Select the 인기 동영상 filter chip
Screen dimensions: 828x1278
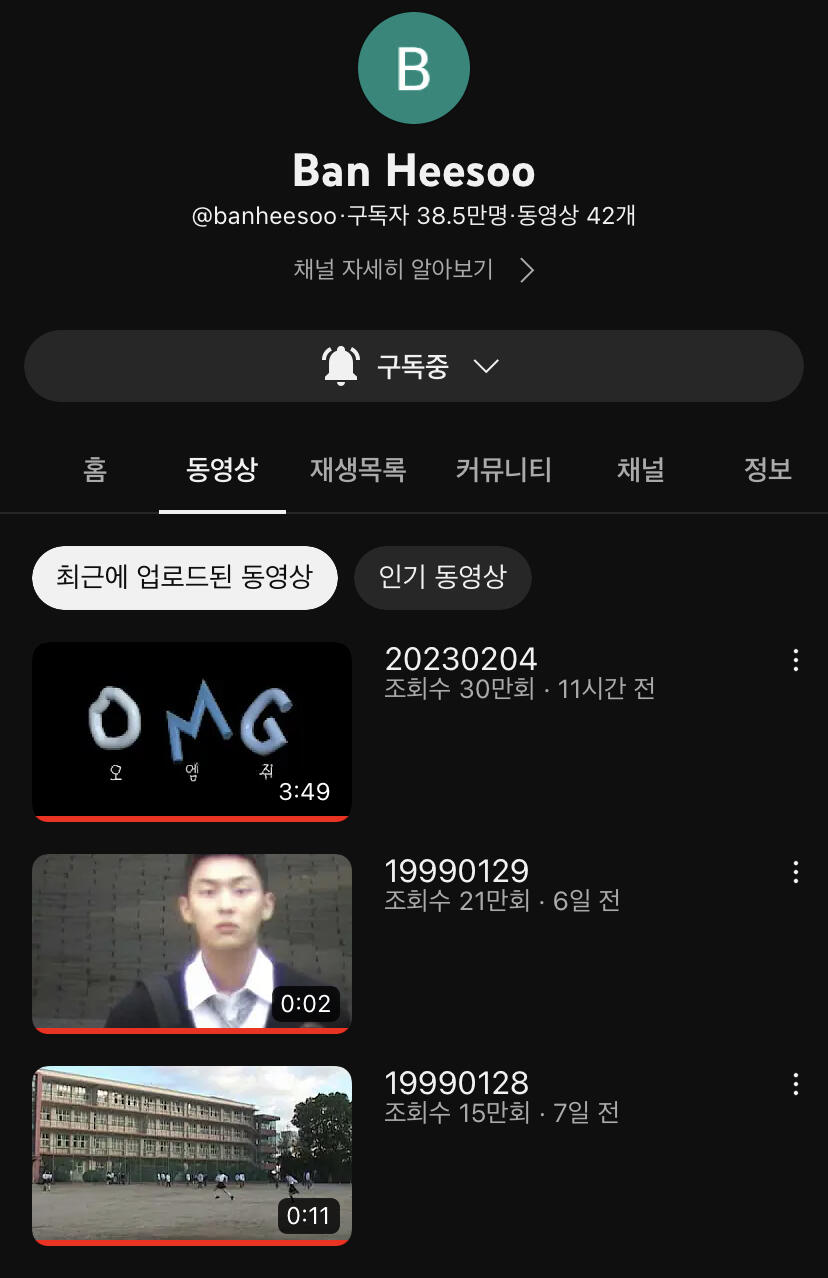click(442, 577)
